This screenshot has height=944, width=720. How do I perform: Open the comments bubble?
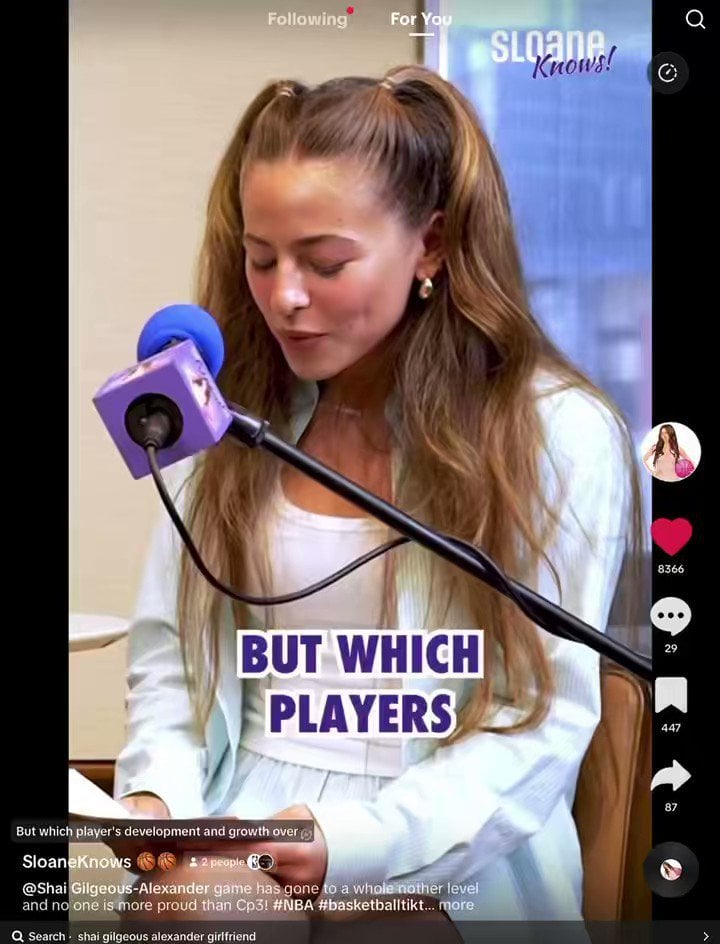pos(671,616)
